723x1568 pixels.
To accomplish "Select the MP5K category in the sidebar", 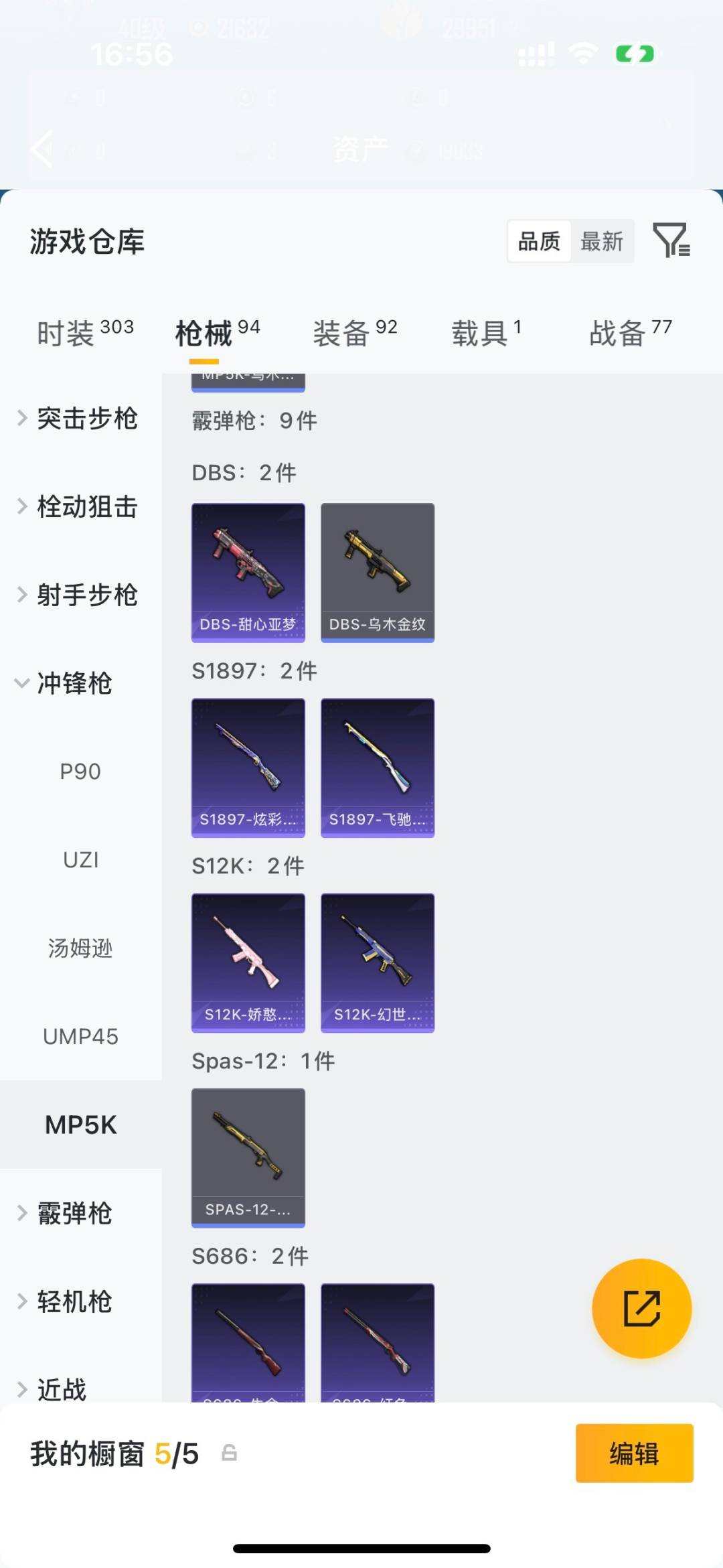I will 80,1125.
